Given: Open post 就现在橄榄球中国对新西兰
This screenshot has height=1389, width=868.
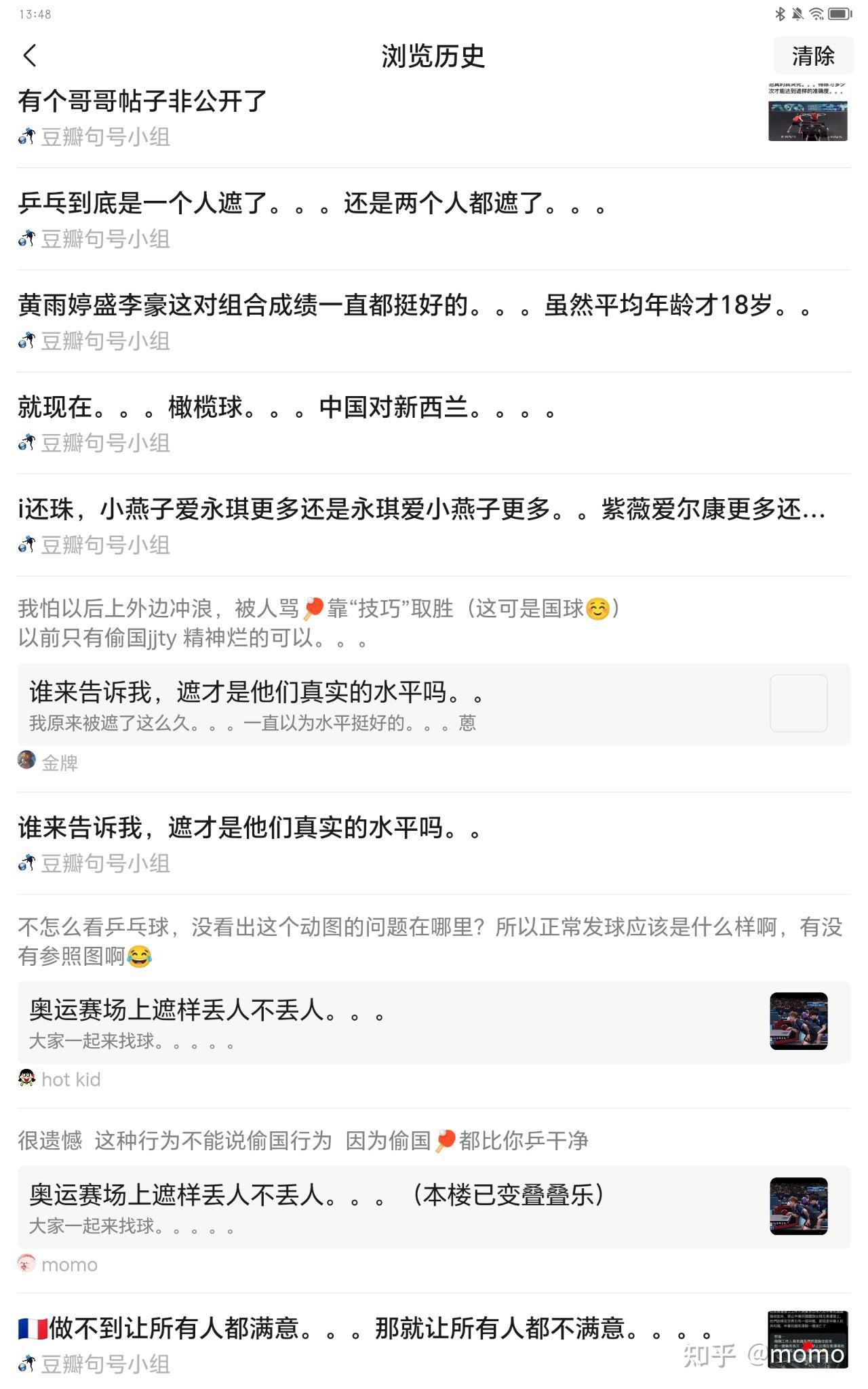Looking at the screenshot, I should click(285, 407).
